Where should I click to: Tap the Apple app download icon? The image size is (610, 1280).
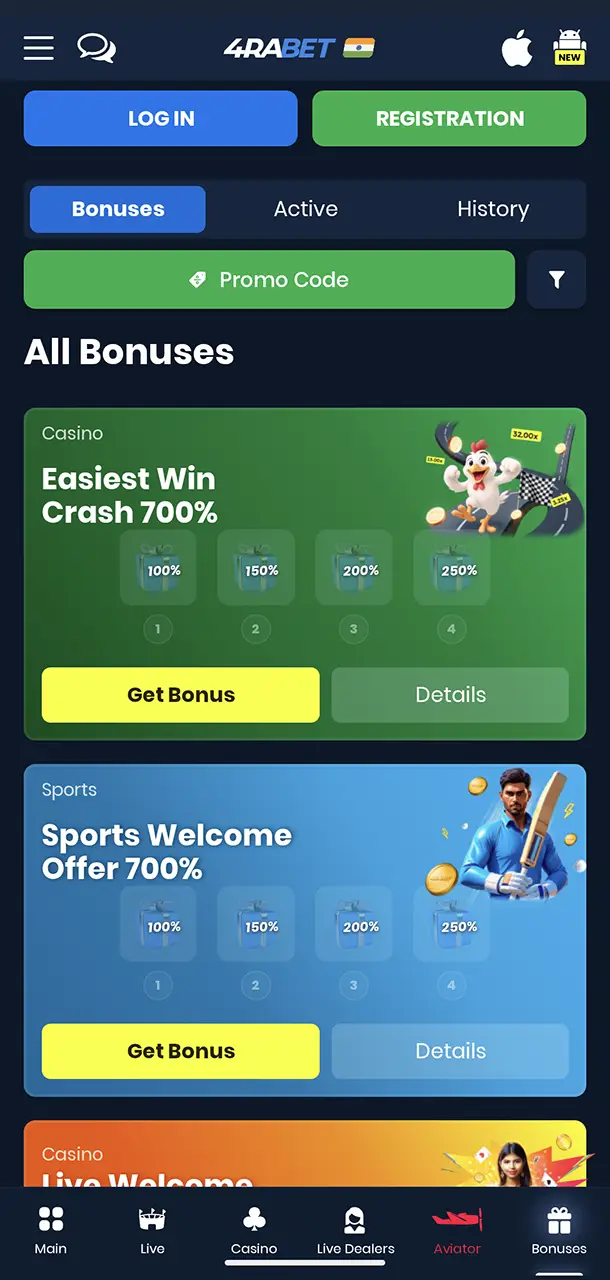pos(517,48)
